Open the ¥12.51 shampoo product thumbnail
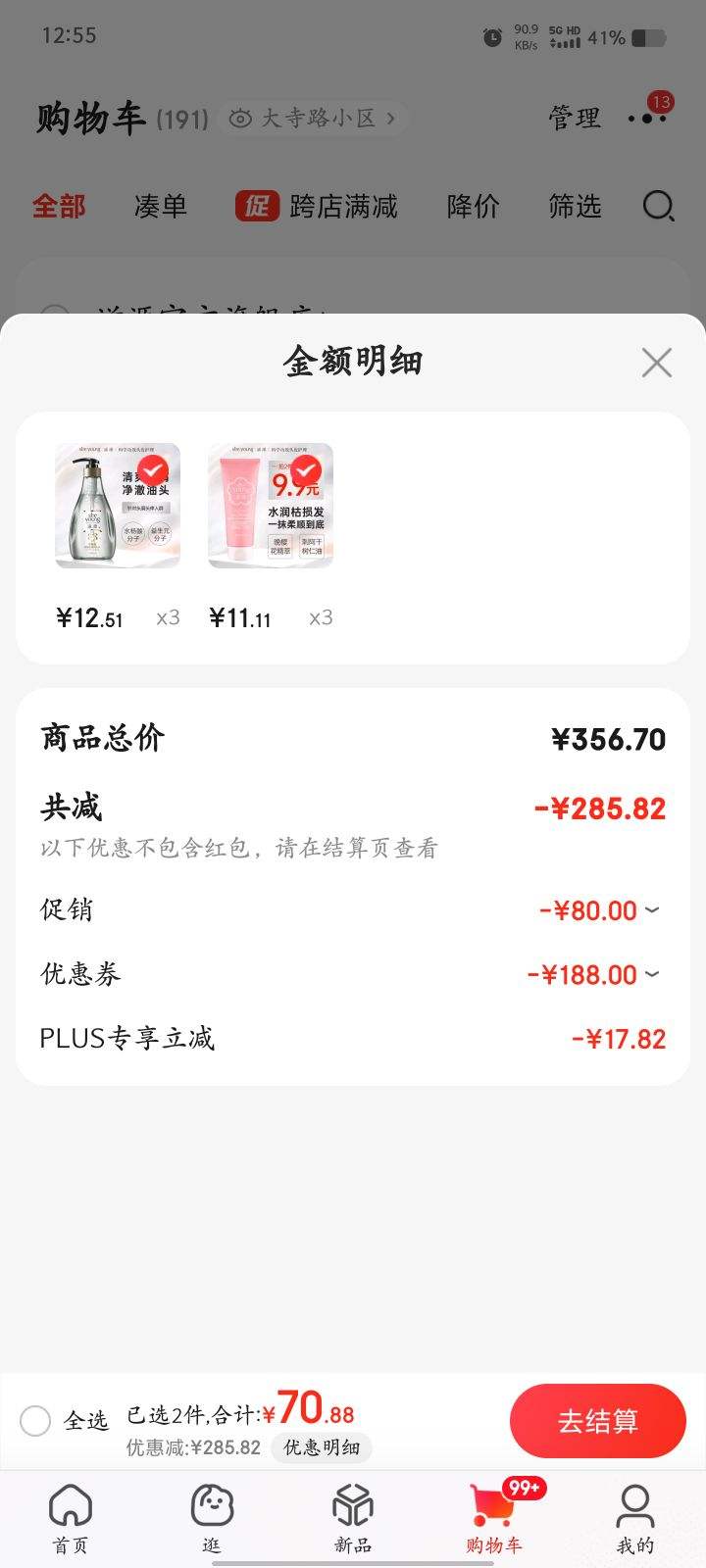This screenshot has width=706, height=1568. pos(118,506)
